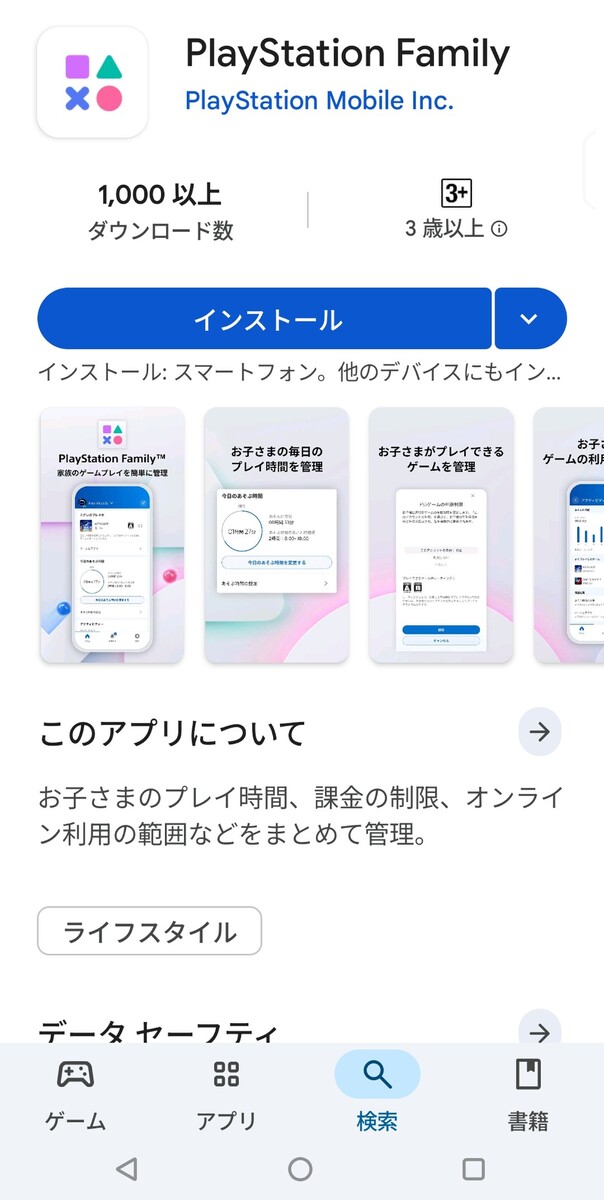The height and width of the screenshot is (1200, 604).
Task: Open the install options dropdown arrow
Action: [x=530, y=319]
